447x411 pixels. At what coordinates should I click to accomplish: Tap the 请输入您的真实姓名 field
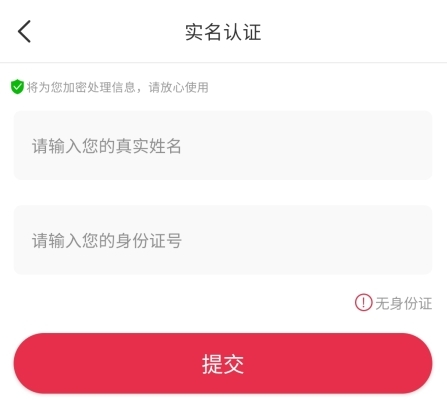223,145
